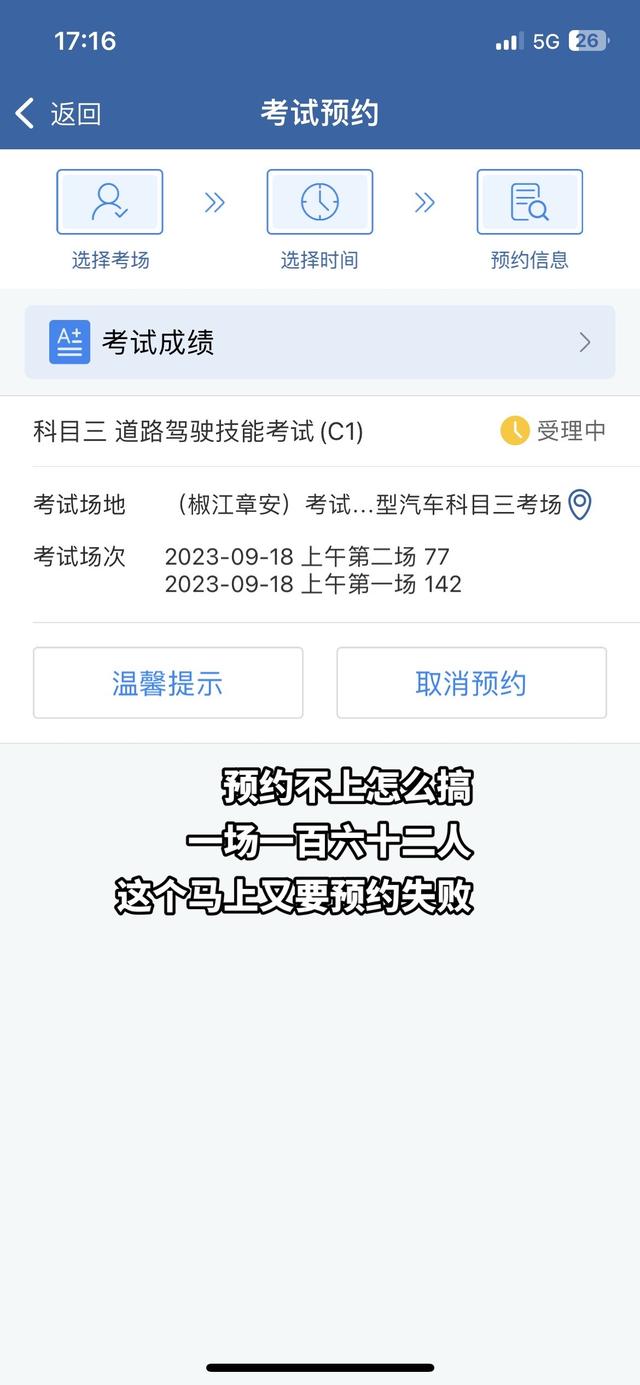
Task: Open 温馨提示 tips
Action: pos(168,683)
